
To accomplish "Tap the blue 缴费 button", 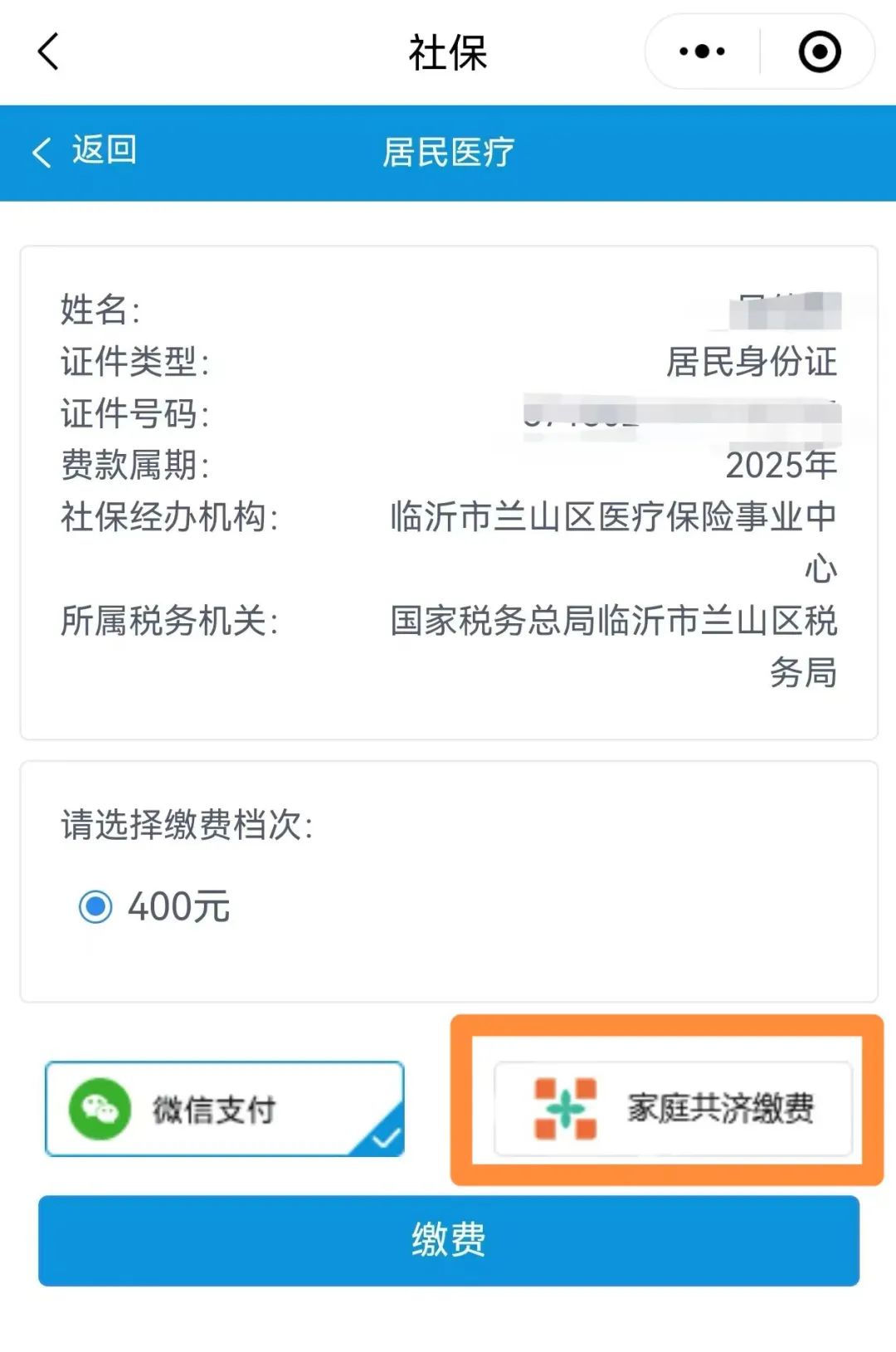I will [448, 1240].
